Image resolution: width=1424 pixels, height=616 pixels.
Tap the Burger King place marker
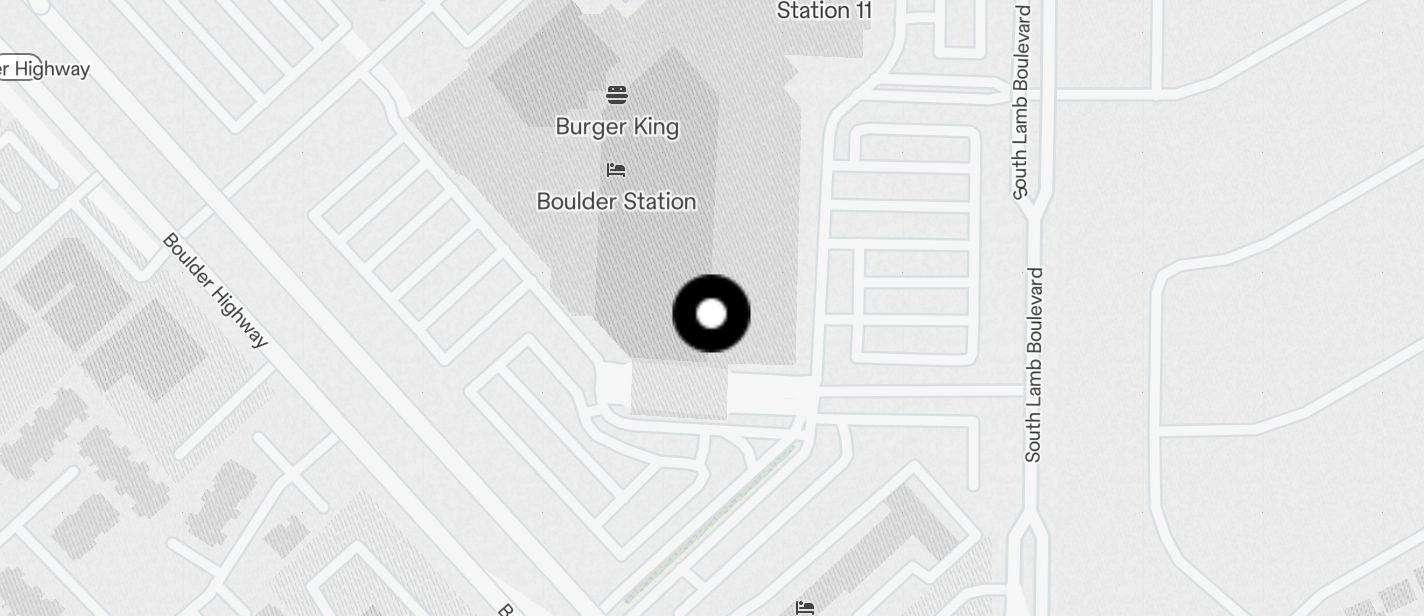[x=617, y=96]
